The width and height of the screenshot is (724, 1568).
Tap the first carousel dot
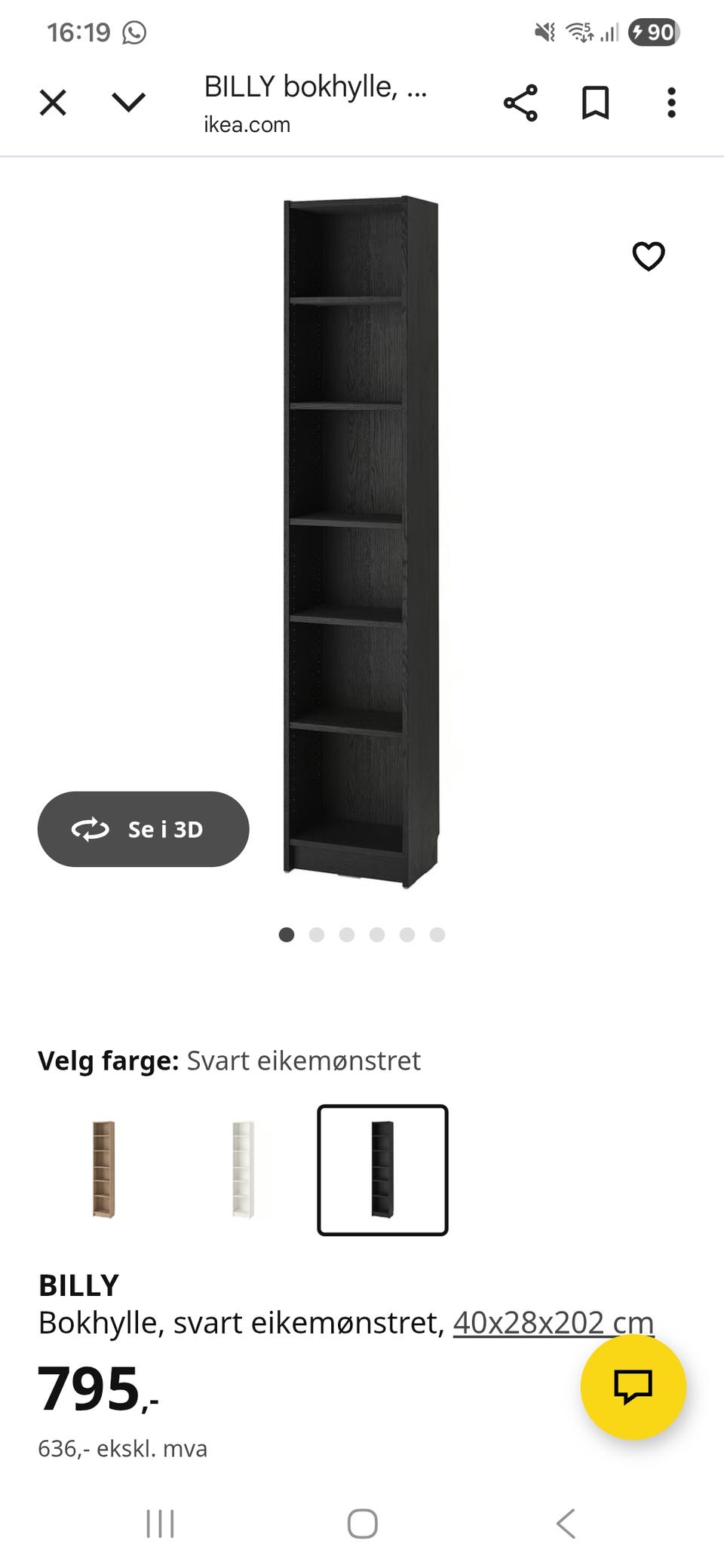coord(287,935)
